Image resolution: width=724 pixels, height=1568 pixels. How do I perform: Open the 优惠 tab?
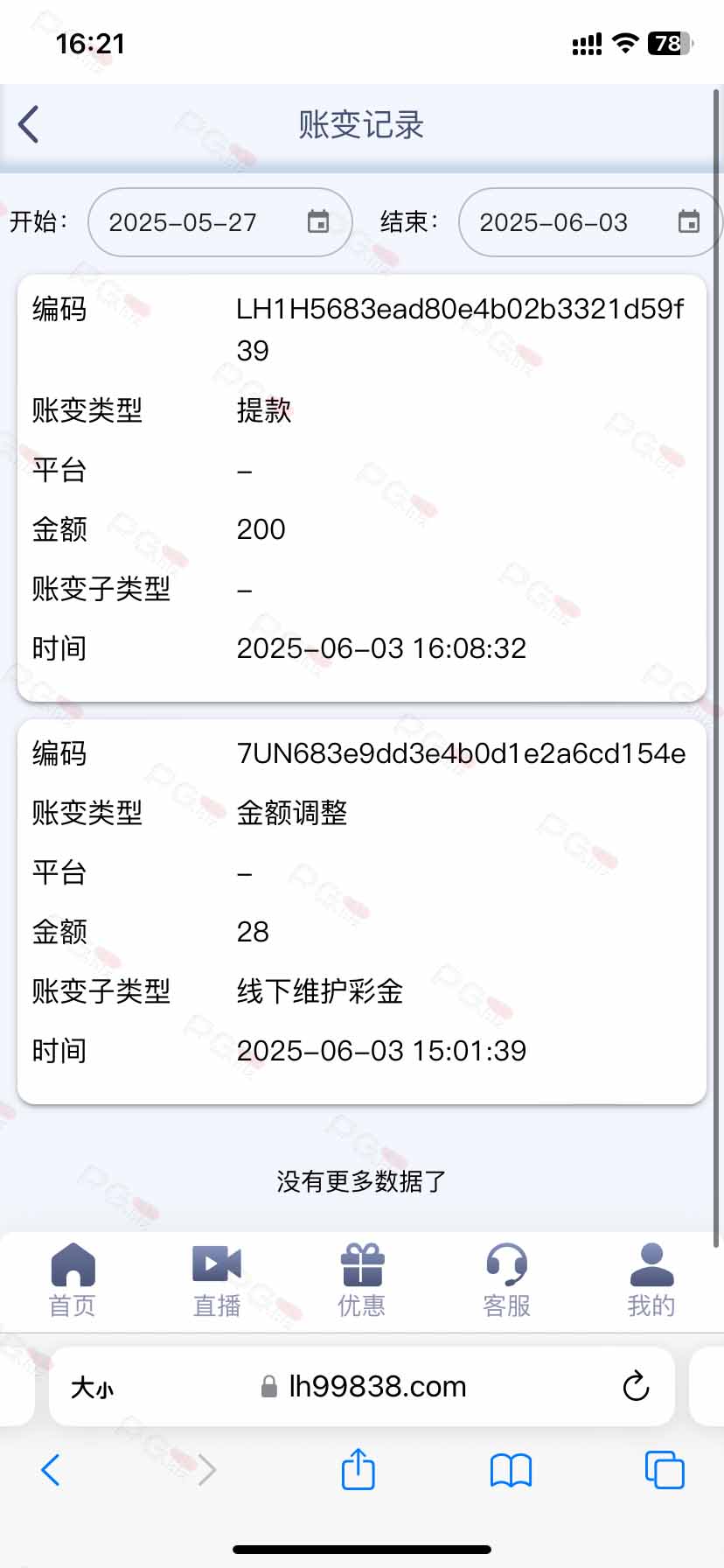[362, 1280]
